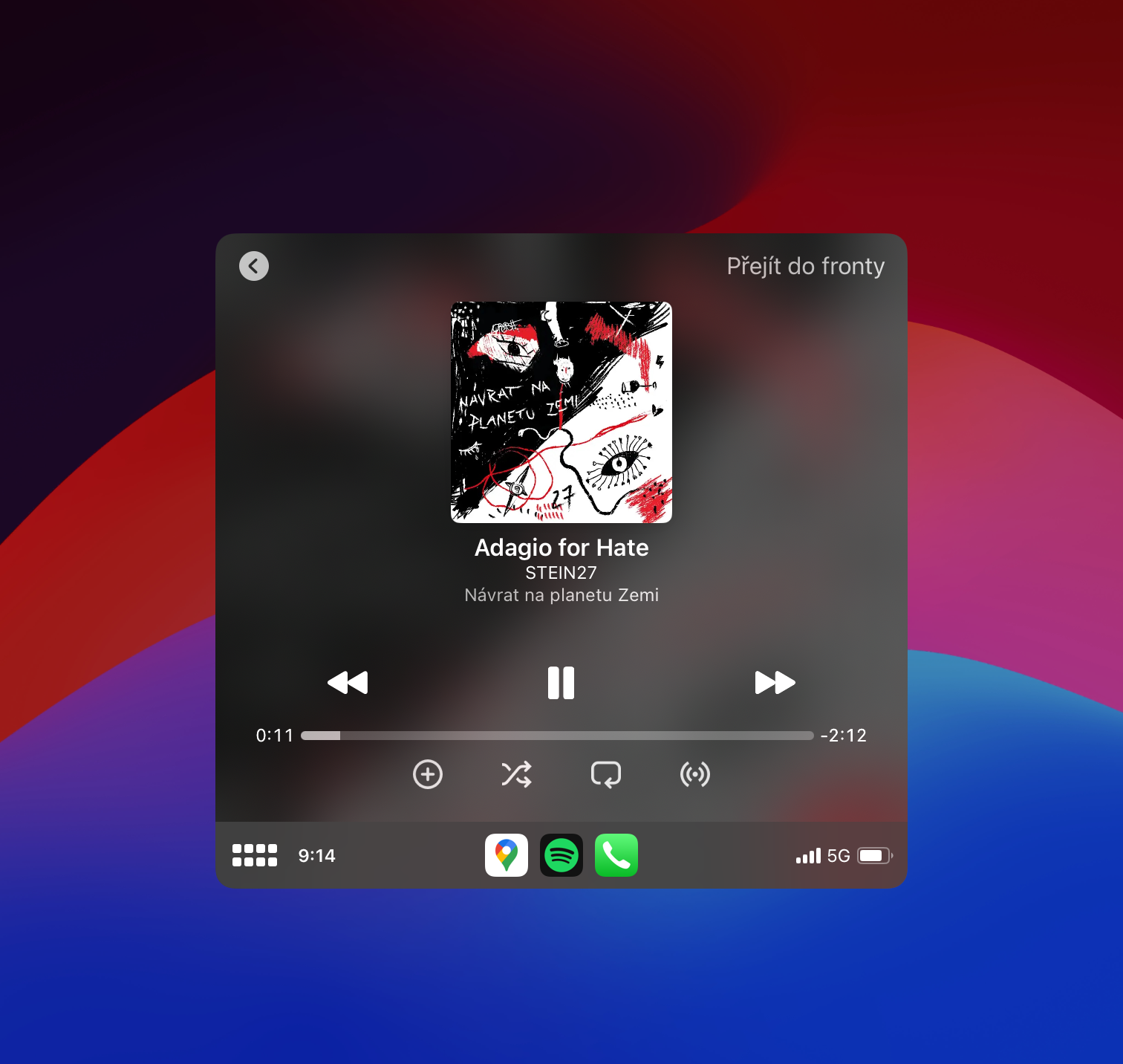
Task: Skip forward to the next track
Action: point(775,682)
